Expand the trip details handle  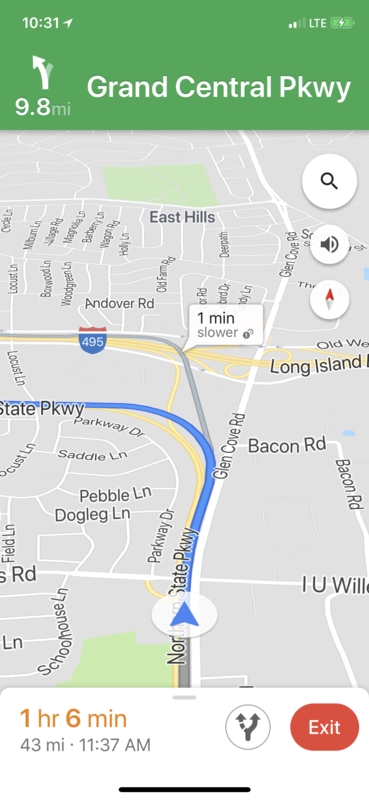coord(184,697)
